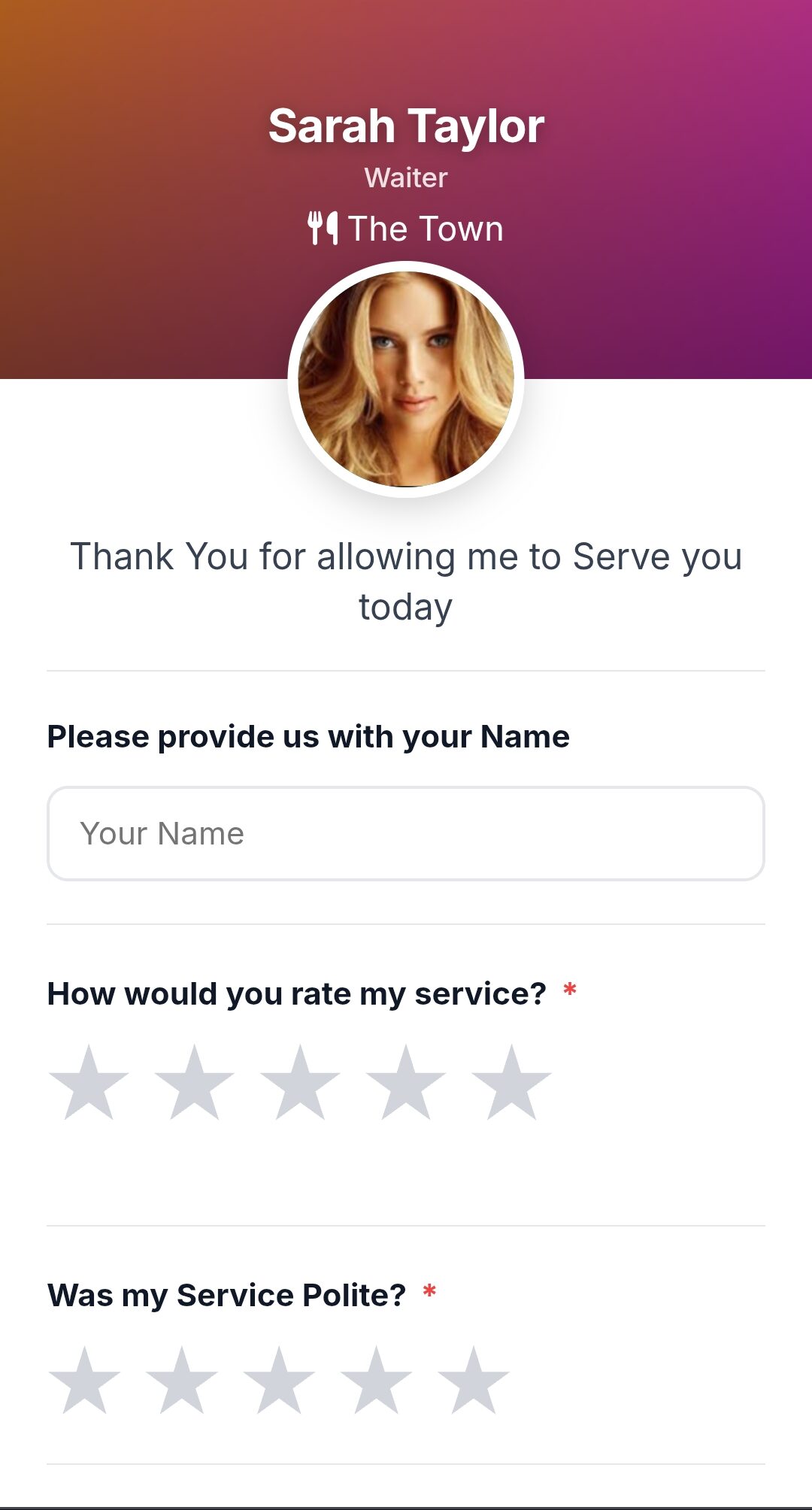Give Service Polite four stars
812x1510 pixels.
pyautogui.click(x=376, y=1382)
